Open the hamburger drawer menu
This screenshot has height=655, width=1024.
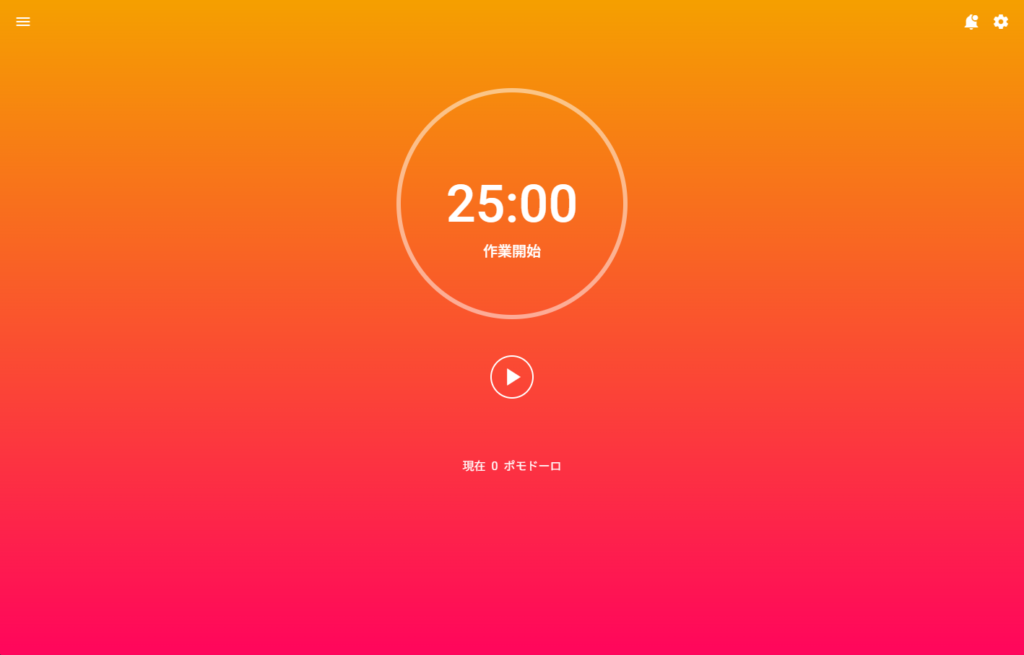coord(23,22)
